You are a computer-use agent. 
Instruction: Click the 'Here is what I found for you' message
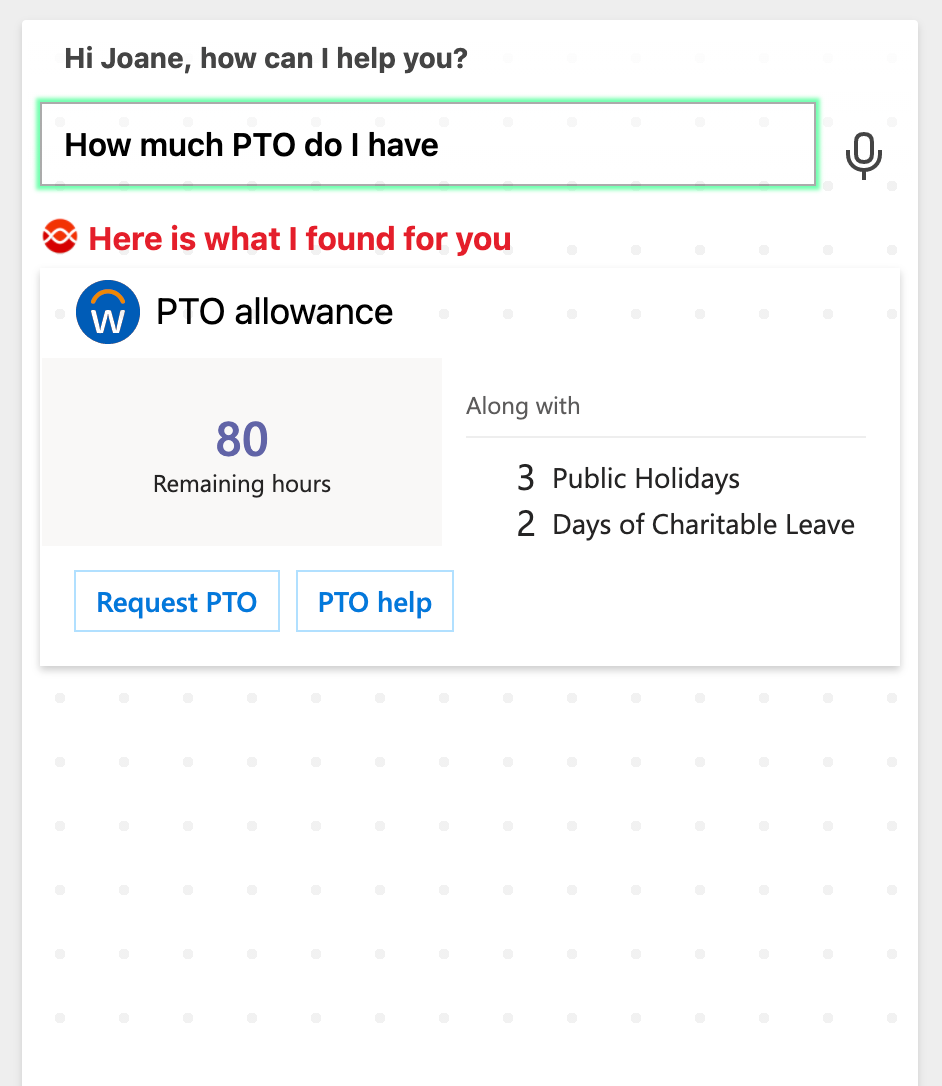[299, 238]
